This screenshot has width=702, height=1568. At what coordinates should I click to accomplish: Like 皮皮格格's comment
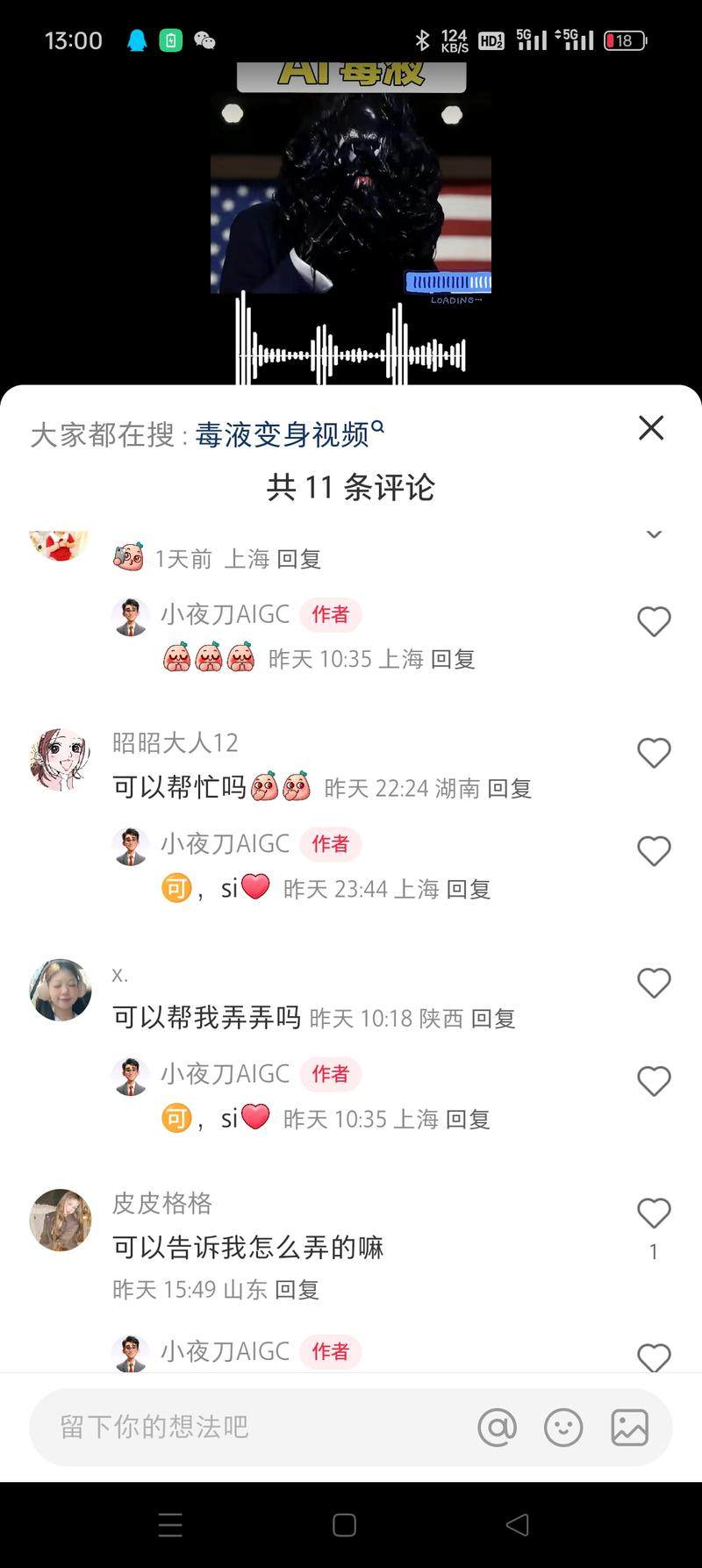click(x=654, y=1214)
